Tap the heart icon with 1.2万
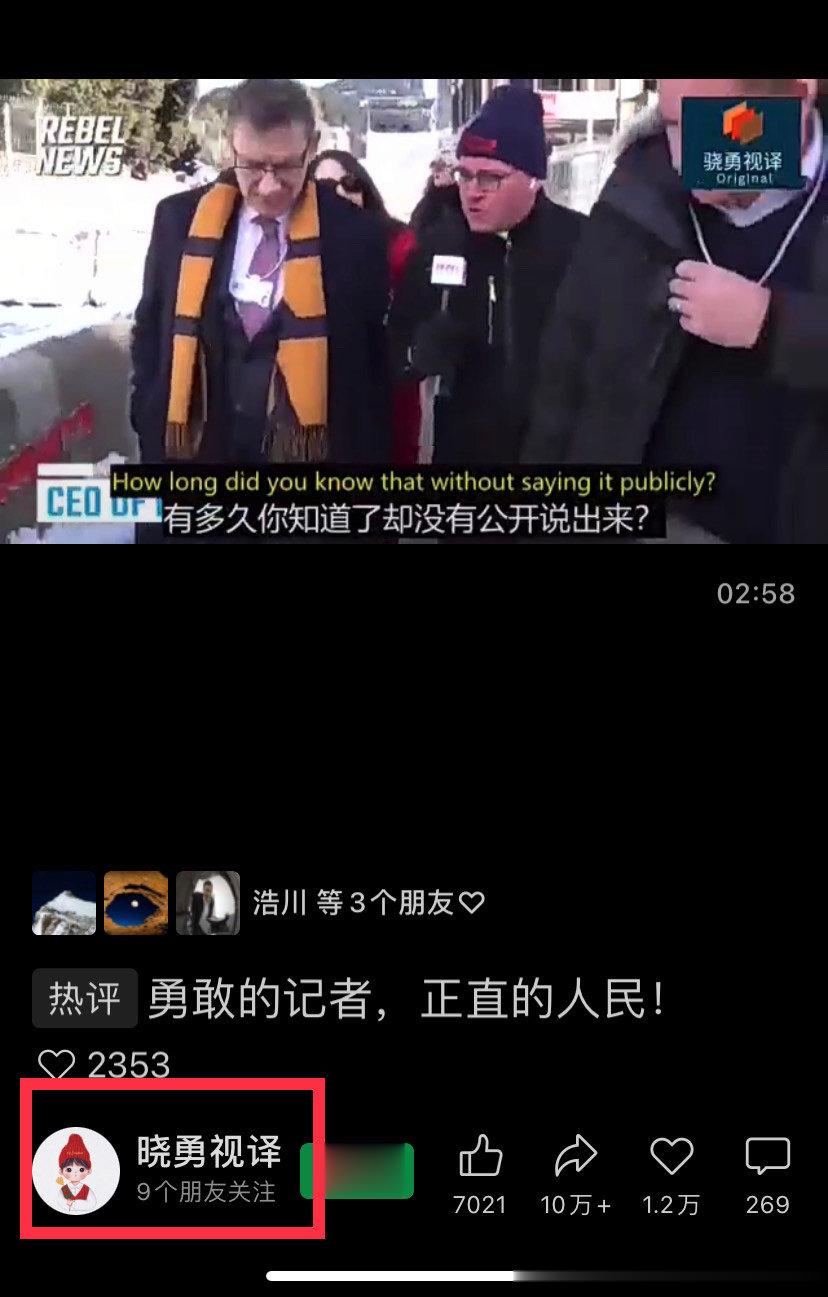The height and width of the screenshot is (1297, 828). 671,1159
